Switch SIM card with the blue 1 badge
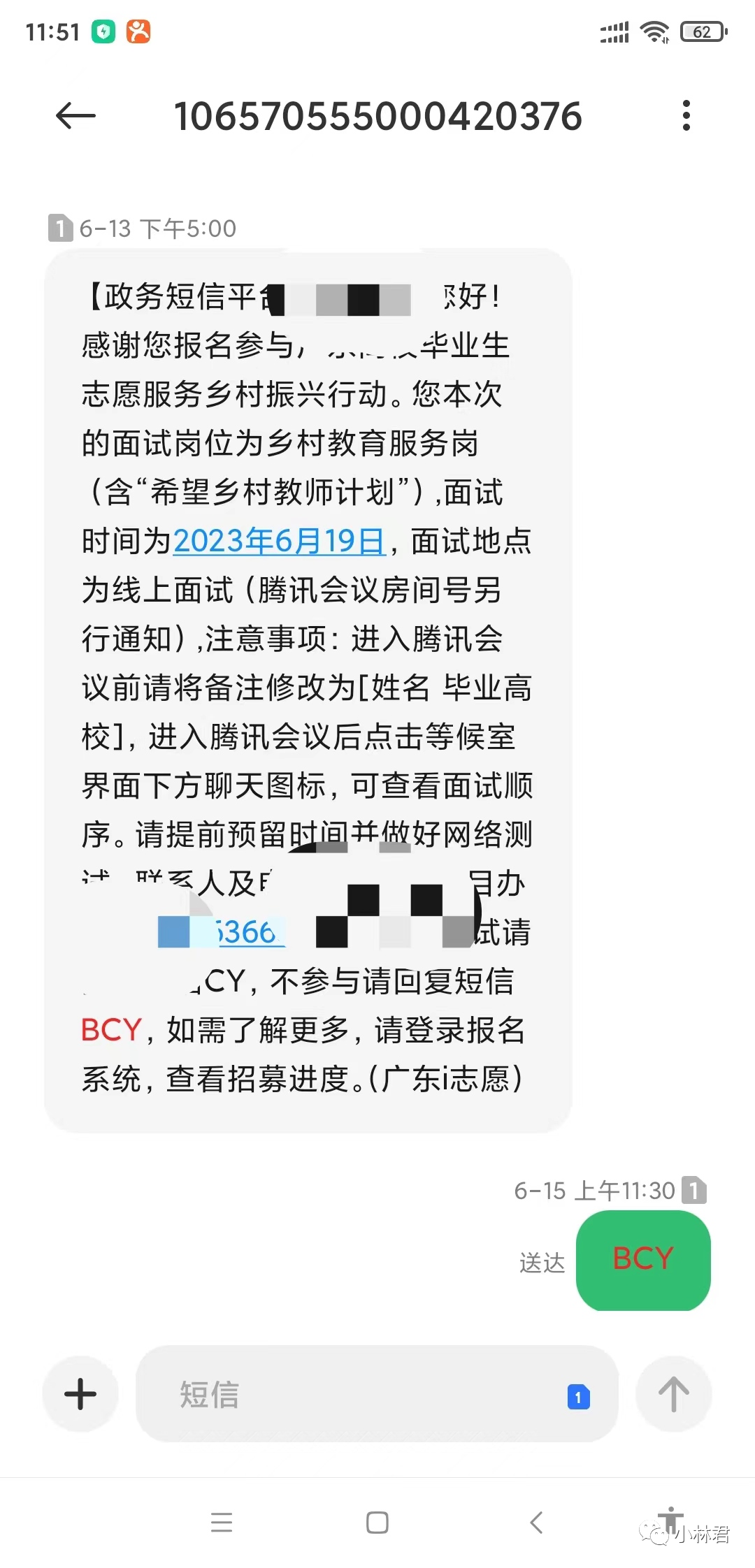 click(578, 1397)
